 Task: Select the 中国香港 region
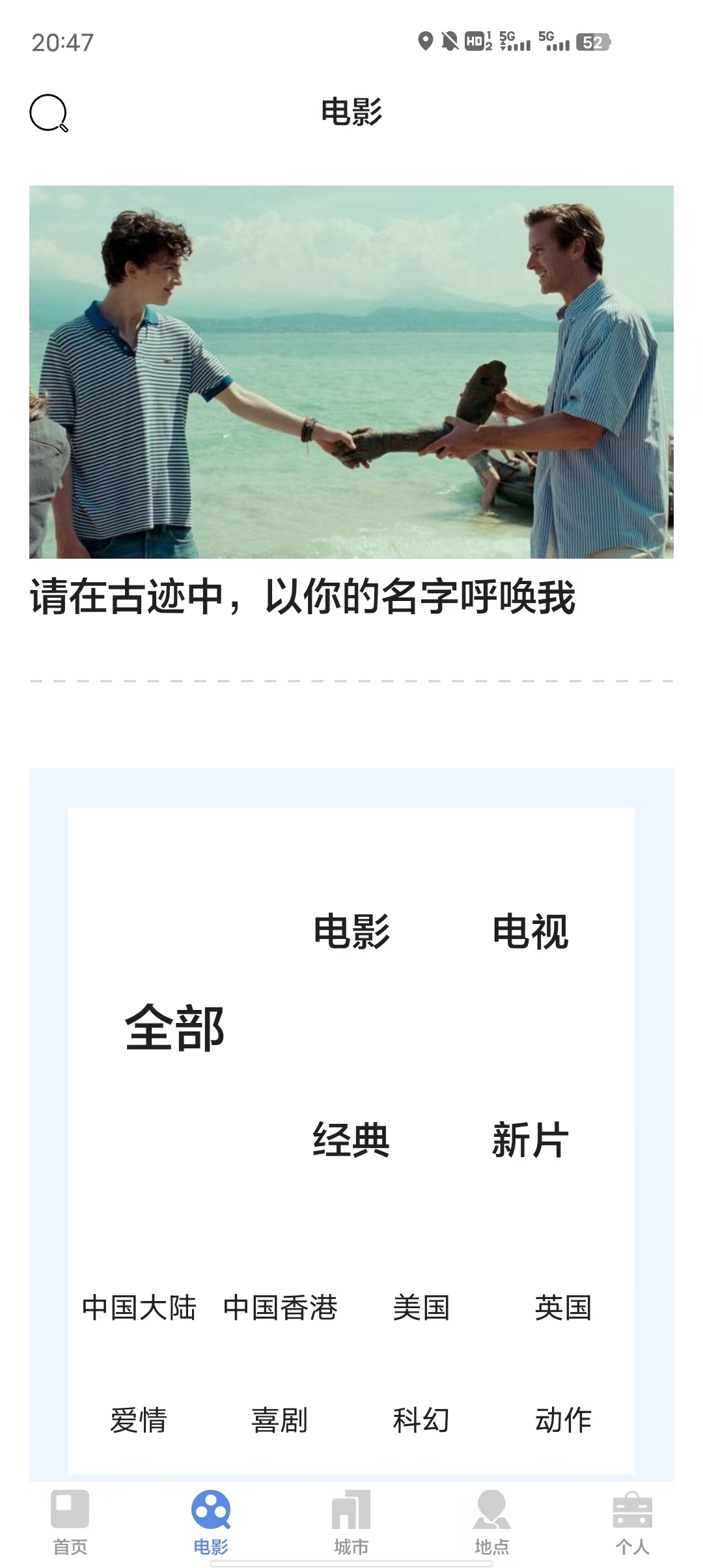[280, 1308]
